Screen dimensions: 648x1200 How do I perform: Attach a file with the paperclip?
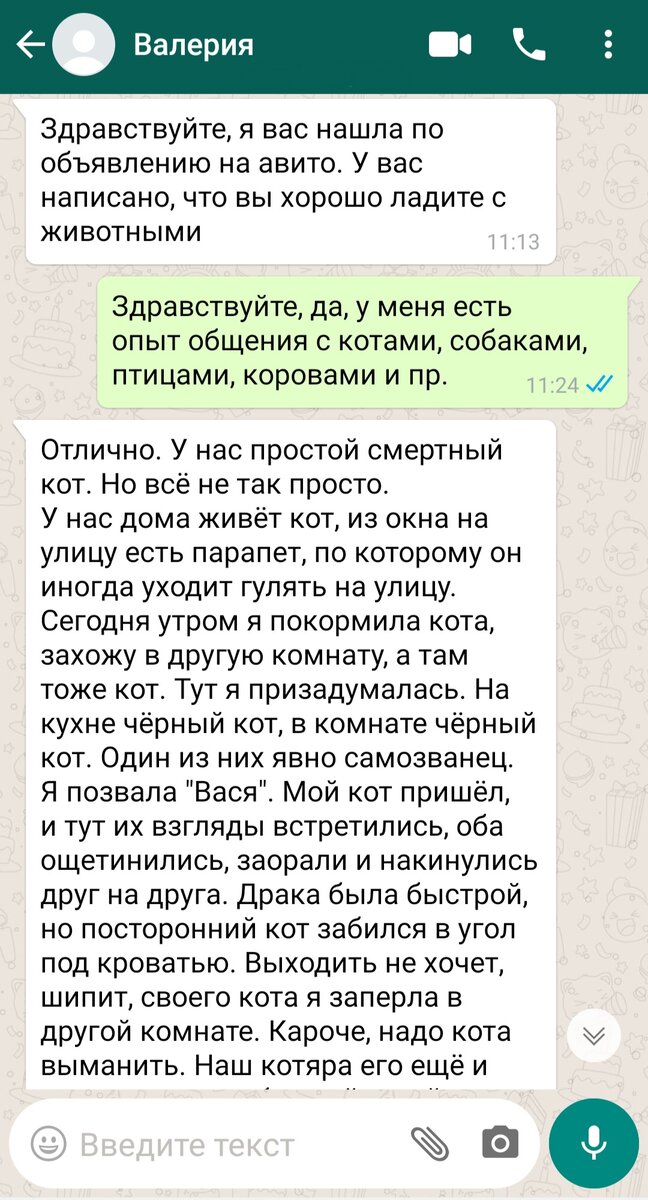(431, 1144)
